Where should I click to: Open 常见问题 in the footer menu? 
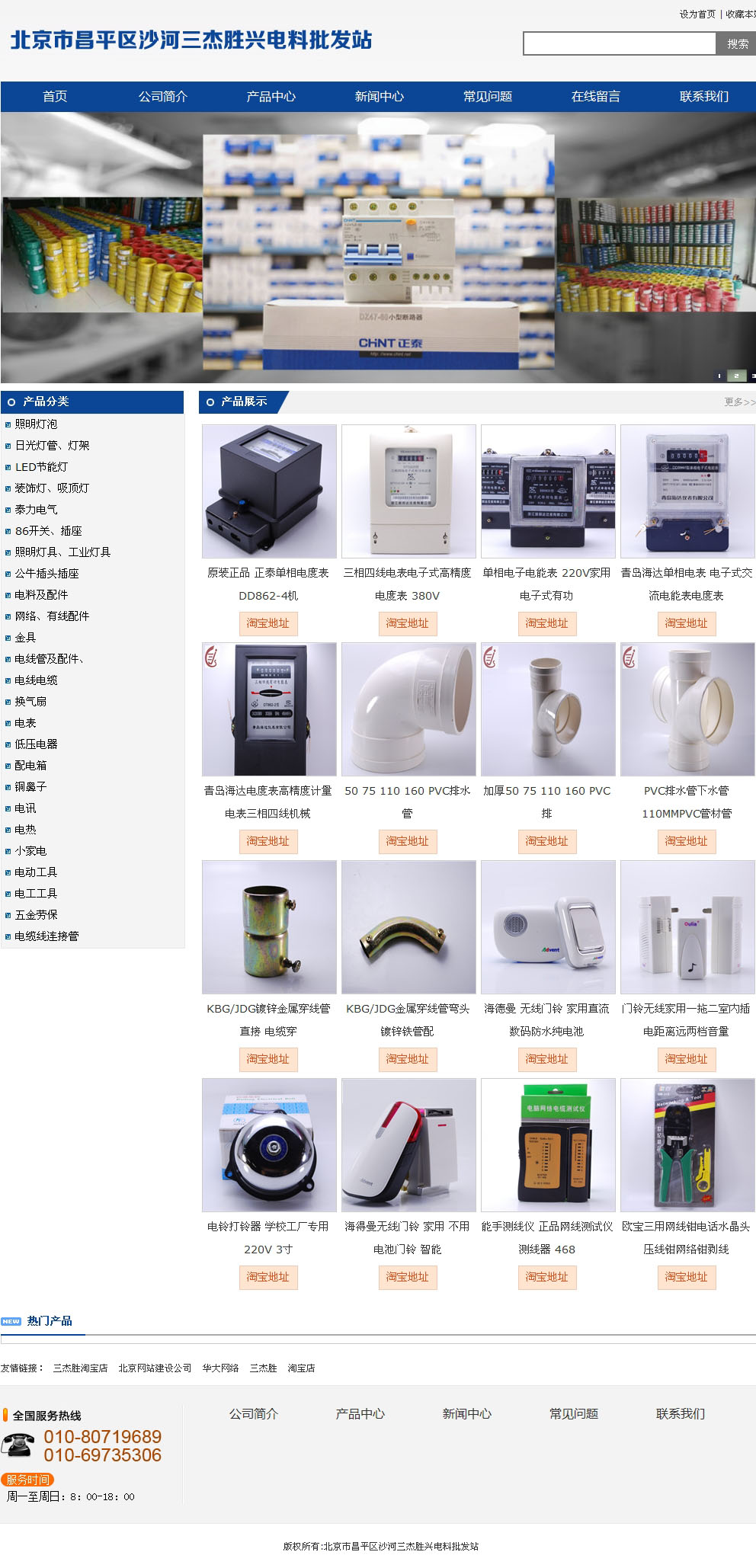[573, 1414]
